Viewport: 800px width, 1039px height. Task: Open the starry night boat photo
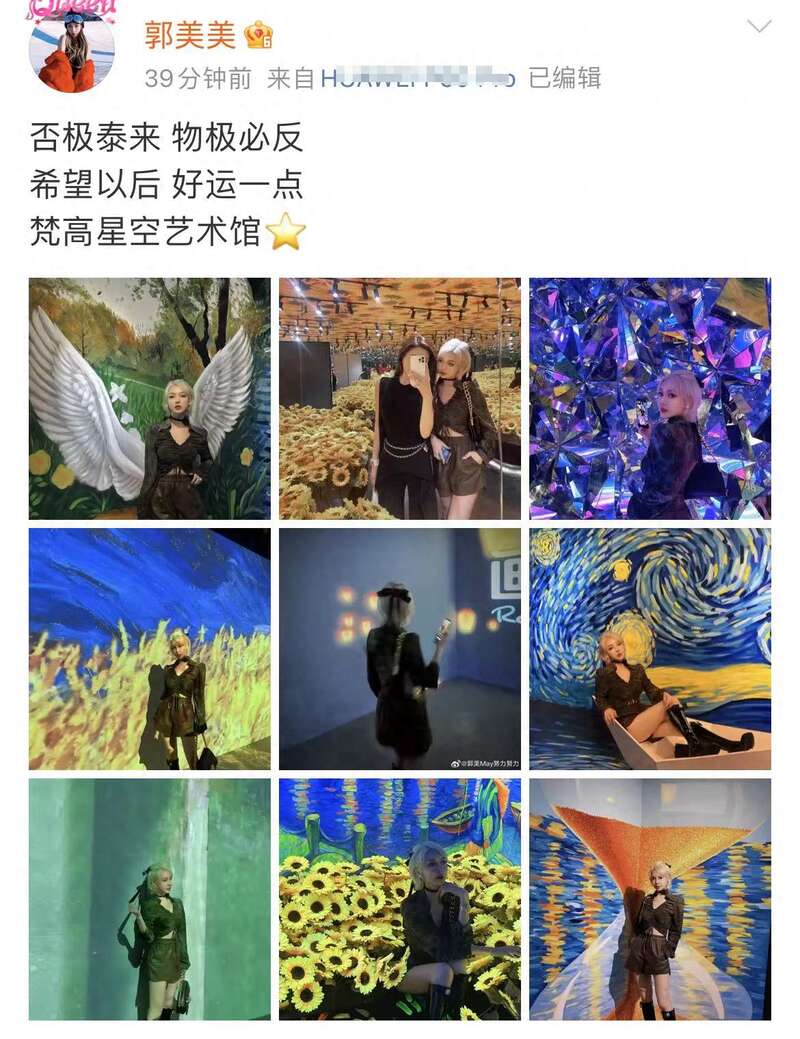[650, 649]
